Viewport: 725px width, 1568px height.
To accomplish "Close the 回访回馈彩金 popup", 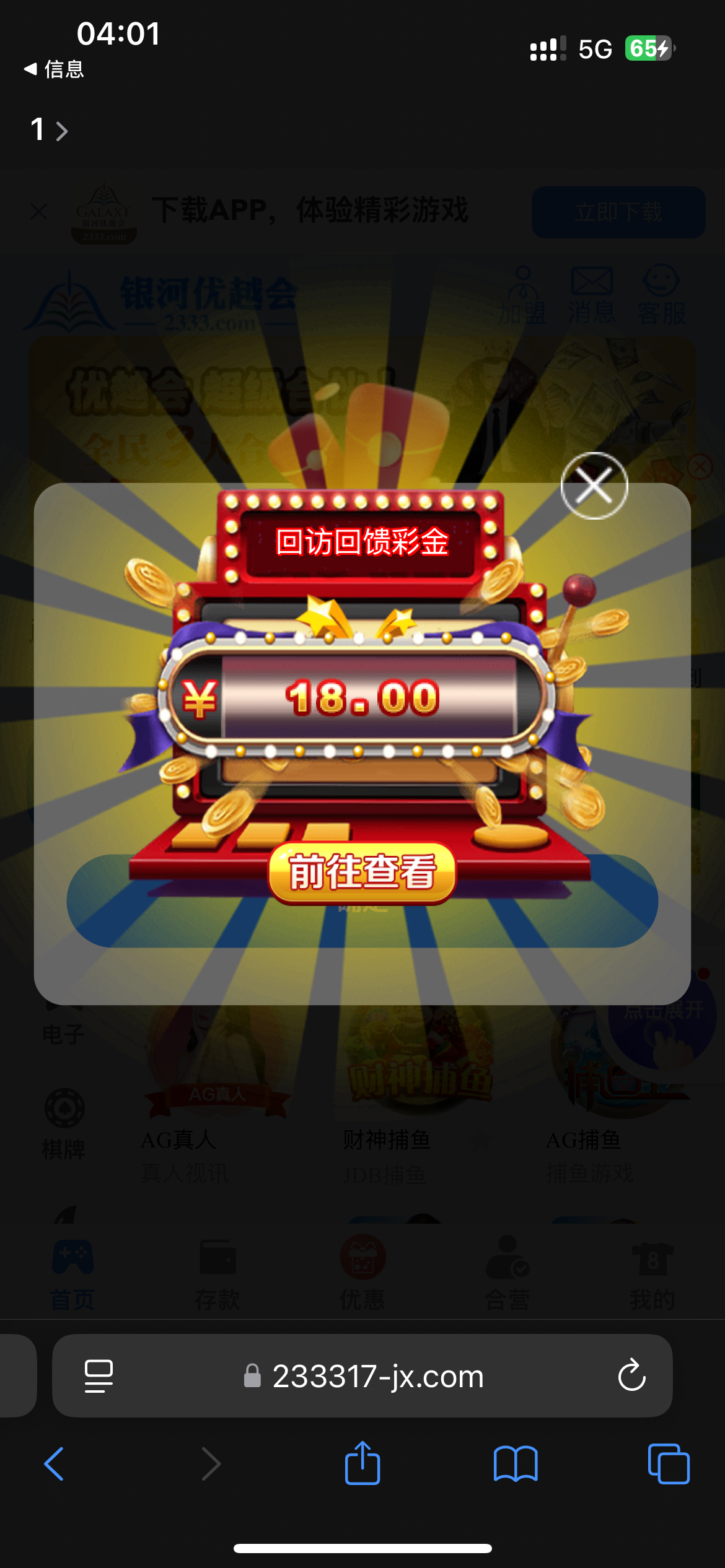I will tap(594, 486).
